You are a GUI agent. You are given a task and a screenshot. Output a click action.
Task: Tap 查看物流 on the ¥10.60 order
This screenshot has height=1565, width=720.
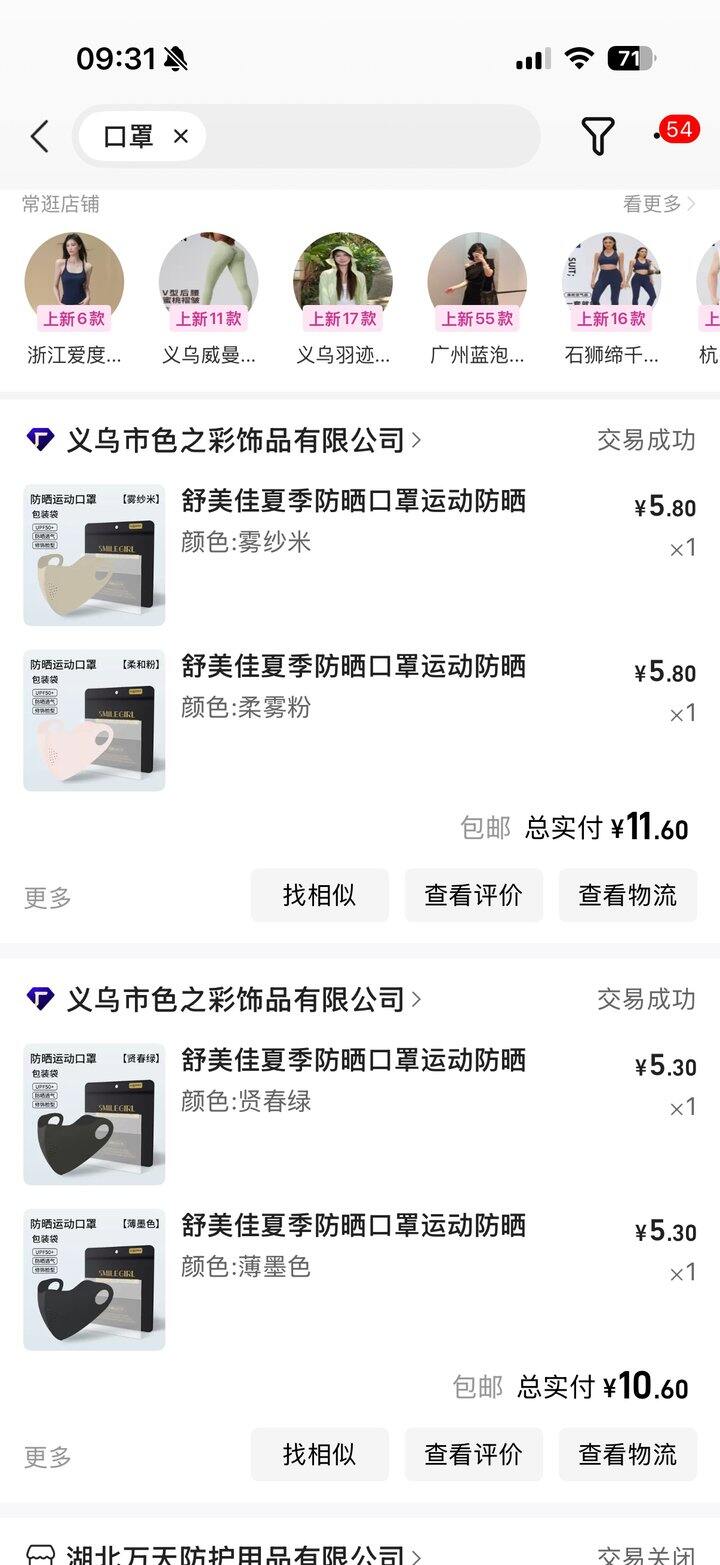pyautogui.click(x=627, y=1454)
